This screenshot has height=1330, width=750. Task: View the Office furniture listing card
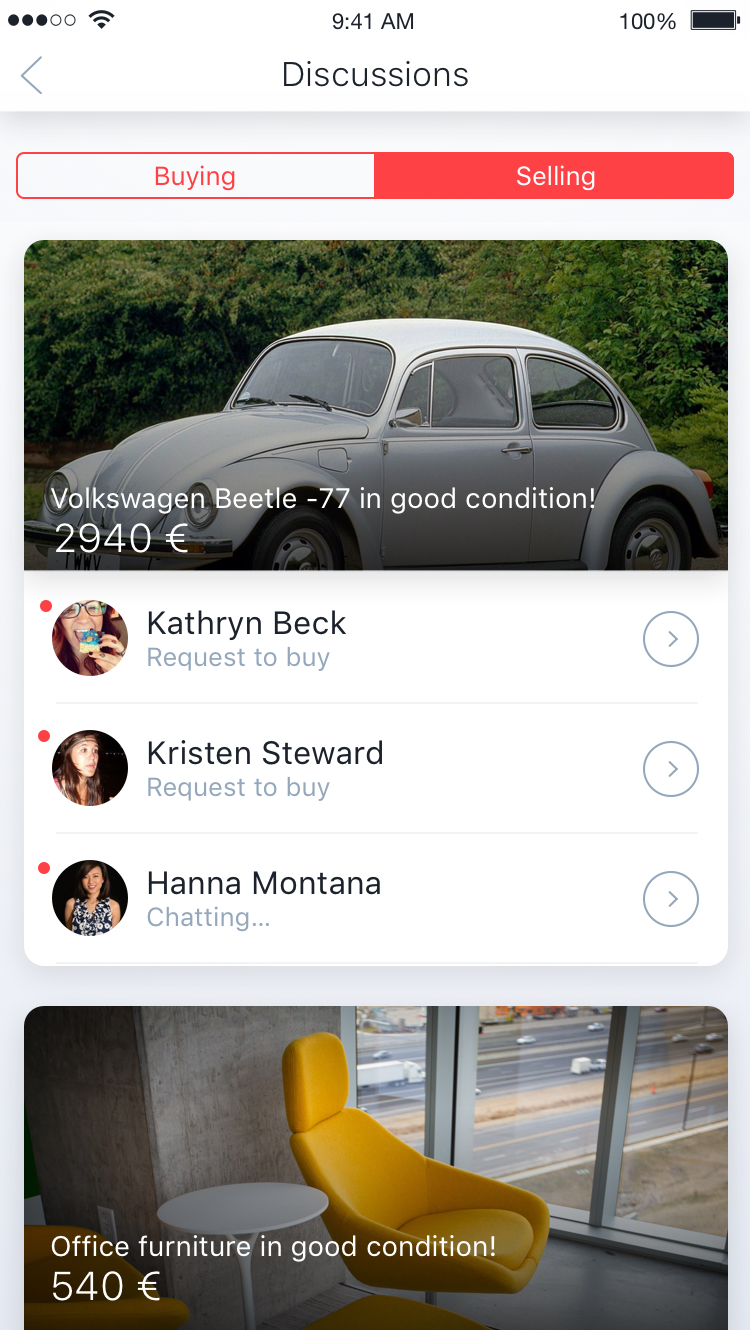click(x=376, y=1168)
